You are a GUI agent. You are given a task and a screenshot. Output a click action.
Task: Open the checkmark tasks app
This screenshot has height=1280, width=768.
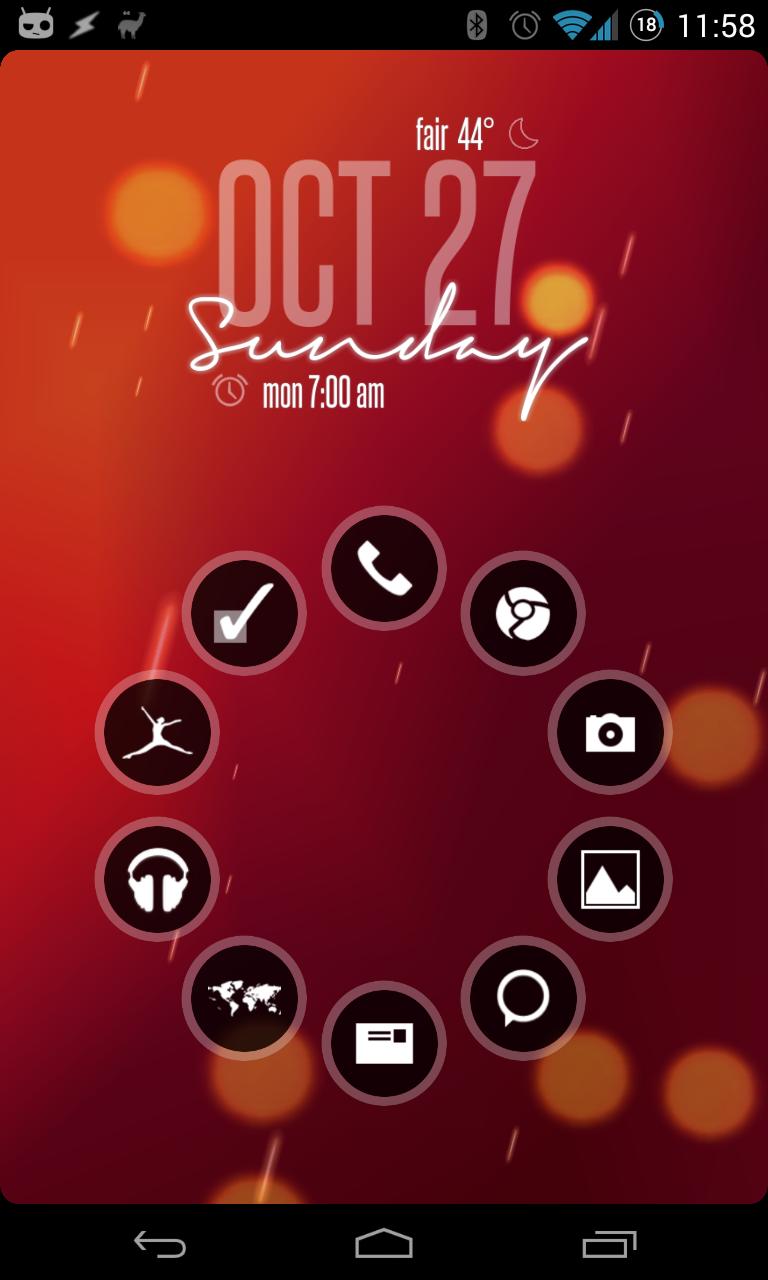point(244,613)
